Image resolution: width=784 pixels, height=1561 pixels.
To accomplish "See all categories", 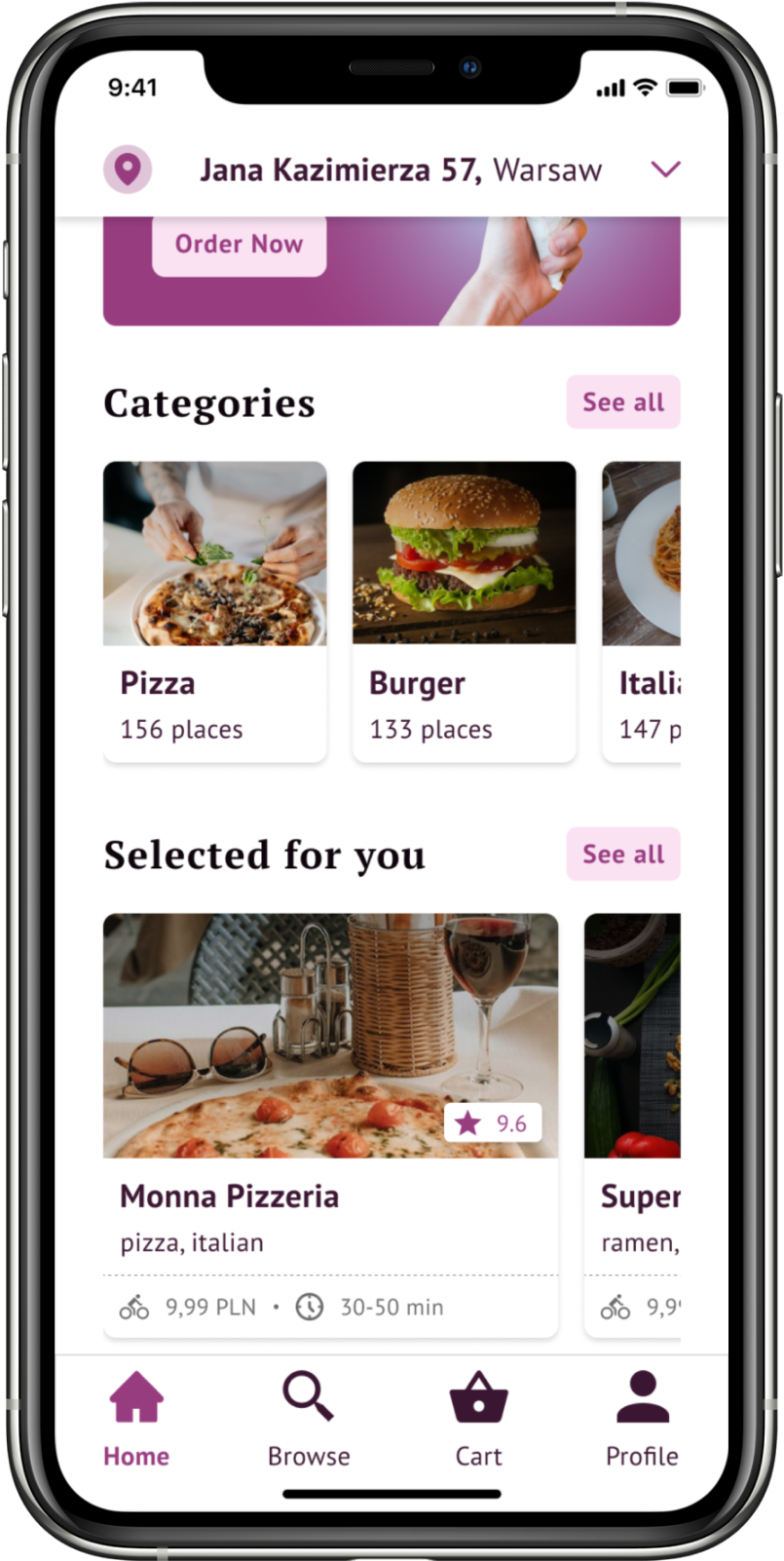I will tap(622, 402).
